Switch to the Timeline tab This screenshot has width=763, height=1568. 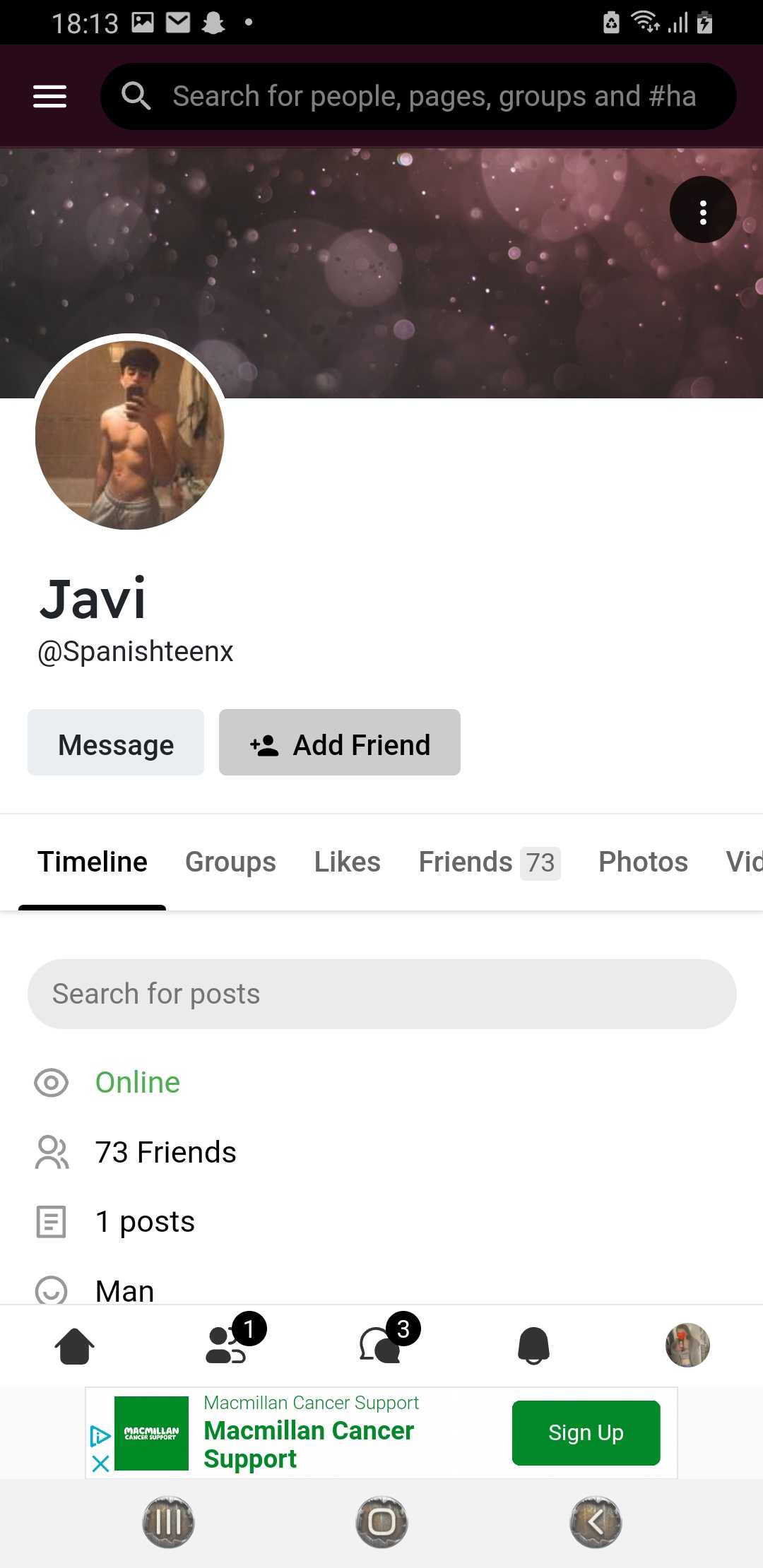(93, 862)
